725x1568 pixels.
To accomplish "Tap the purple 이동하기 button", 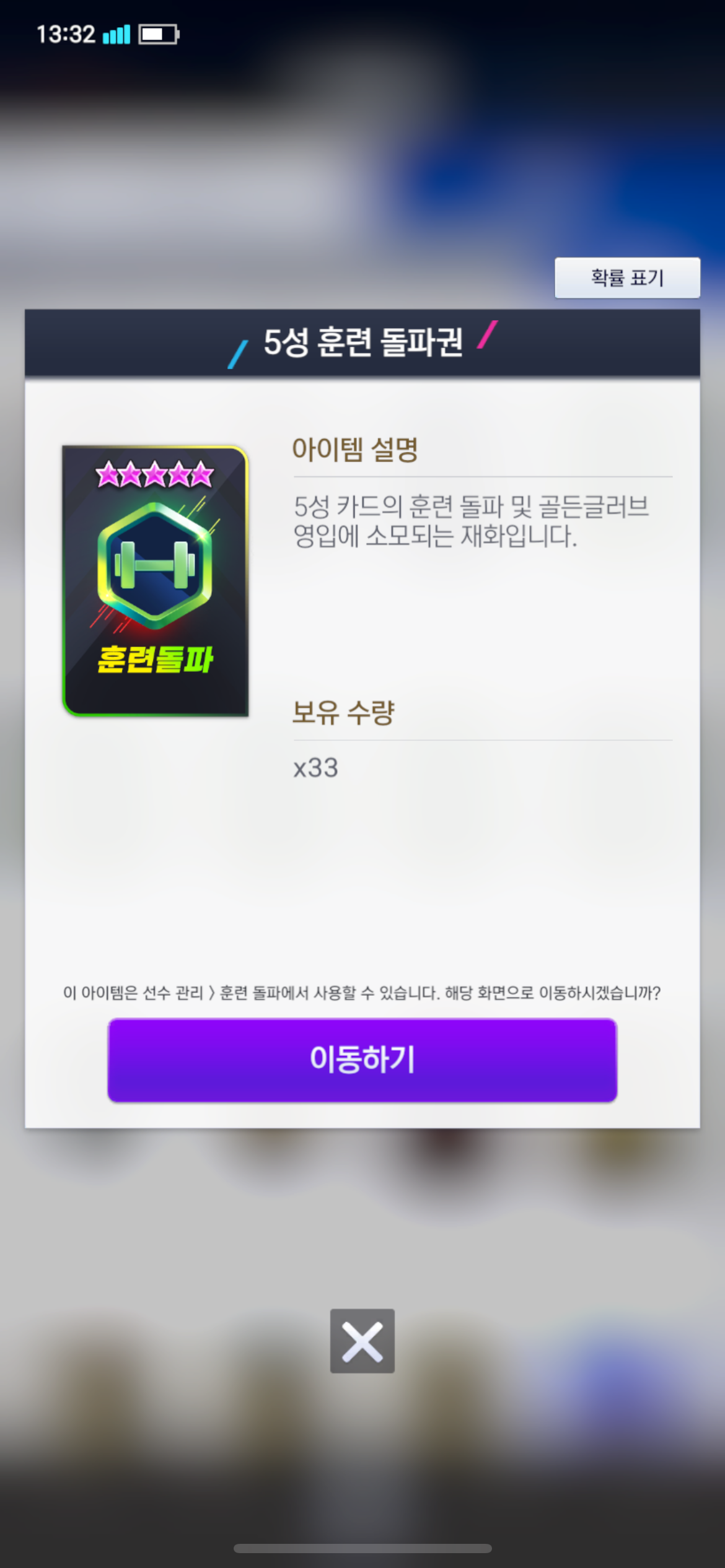I will point(362,1060).
